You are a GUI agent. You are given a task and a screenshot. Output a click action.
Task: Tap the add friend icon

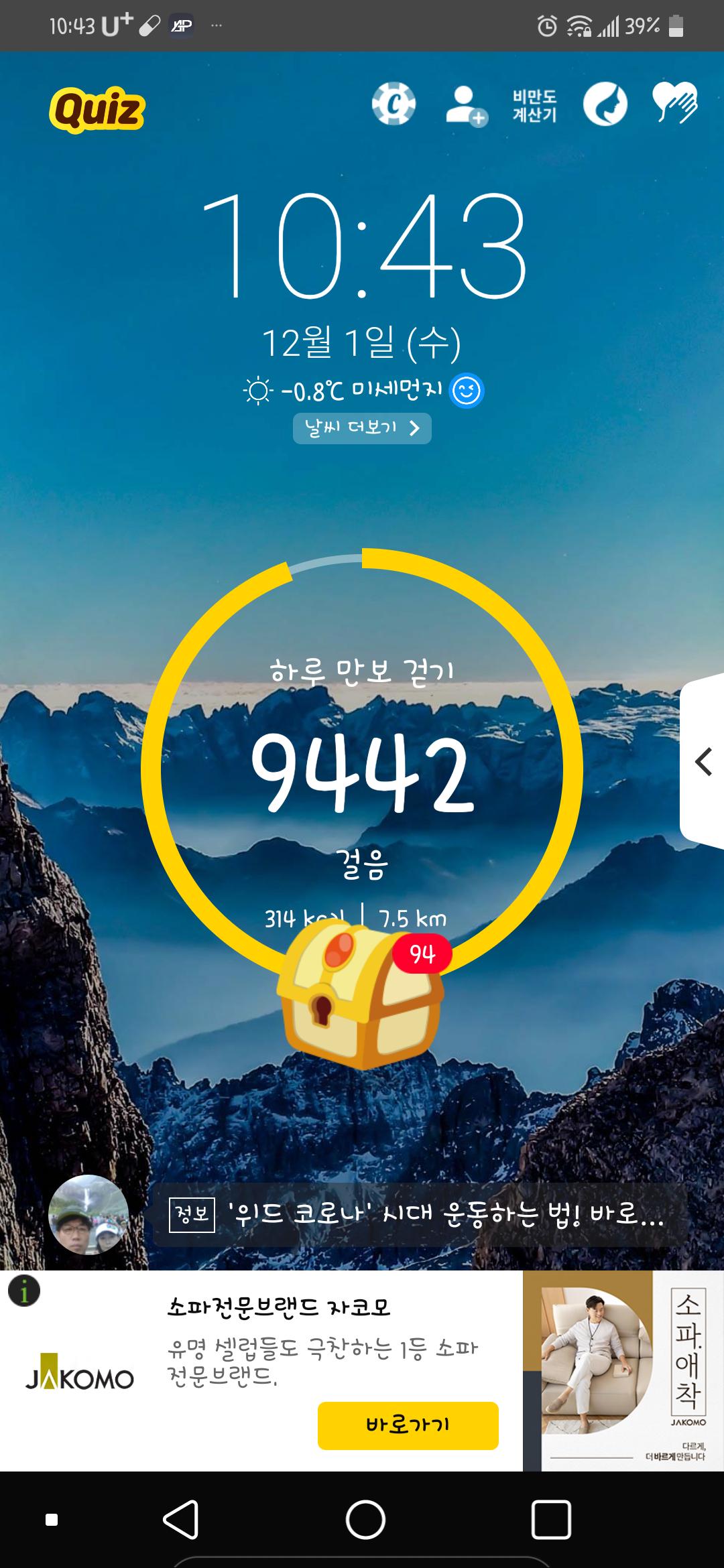[466, 106]
